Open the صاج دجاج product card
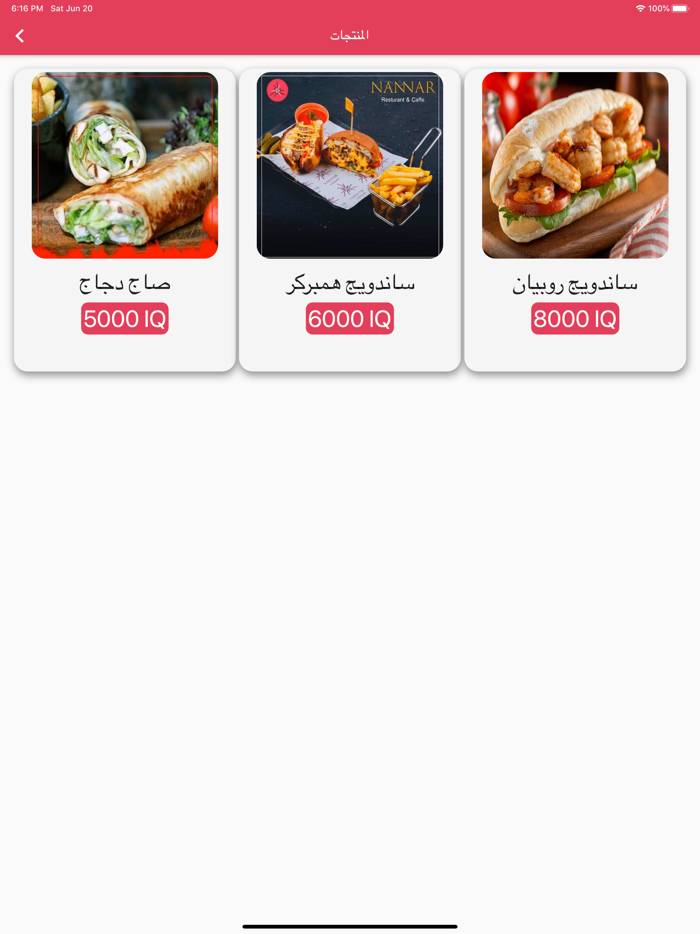The image size is (700, 934). (x=125, y=220)
